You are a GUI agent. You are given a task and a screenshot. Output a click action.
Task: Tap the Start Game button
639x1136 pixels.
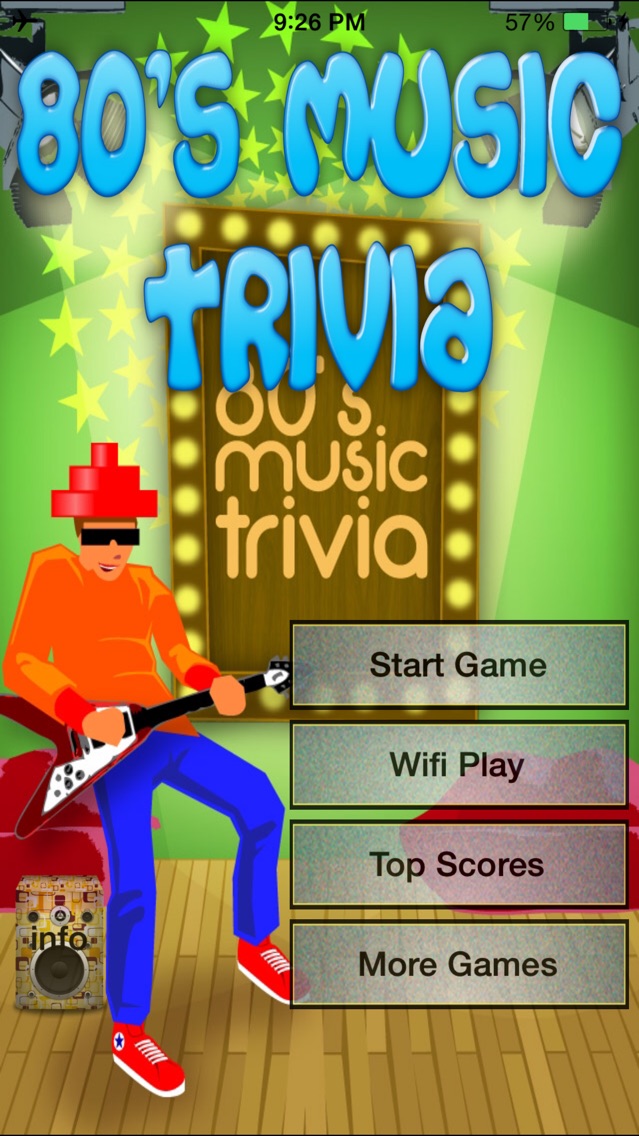(x=459, y=665)
